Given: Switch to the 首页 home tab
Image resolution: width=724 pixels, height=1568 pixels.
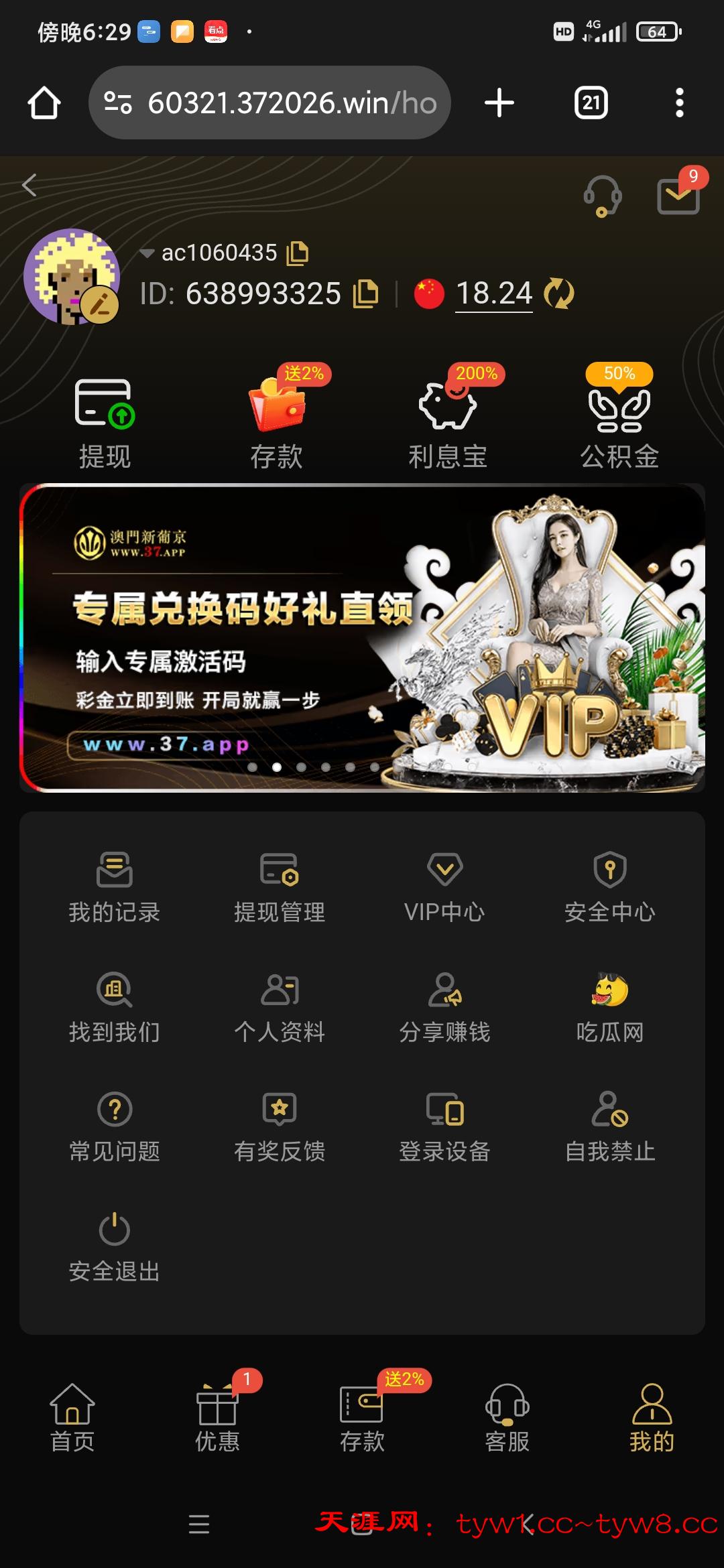Looking at the screenshot, I should point(72,1418).
